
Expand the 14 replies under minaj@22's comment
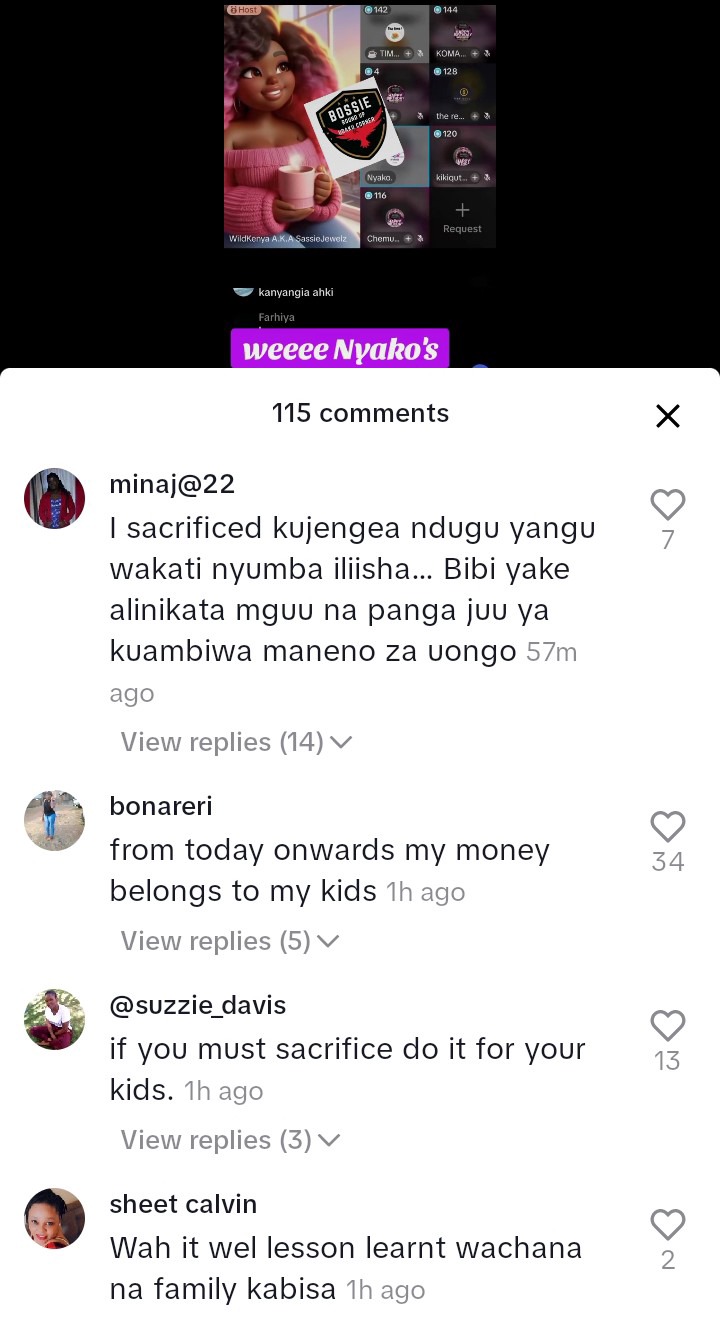pos(236,742)
